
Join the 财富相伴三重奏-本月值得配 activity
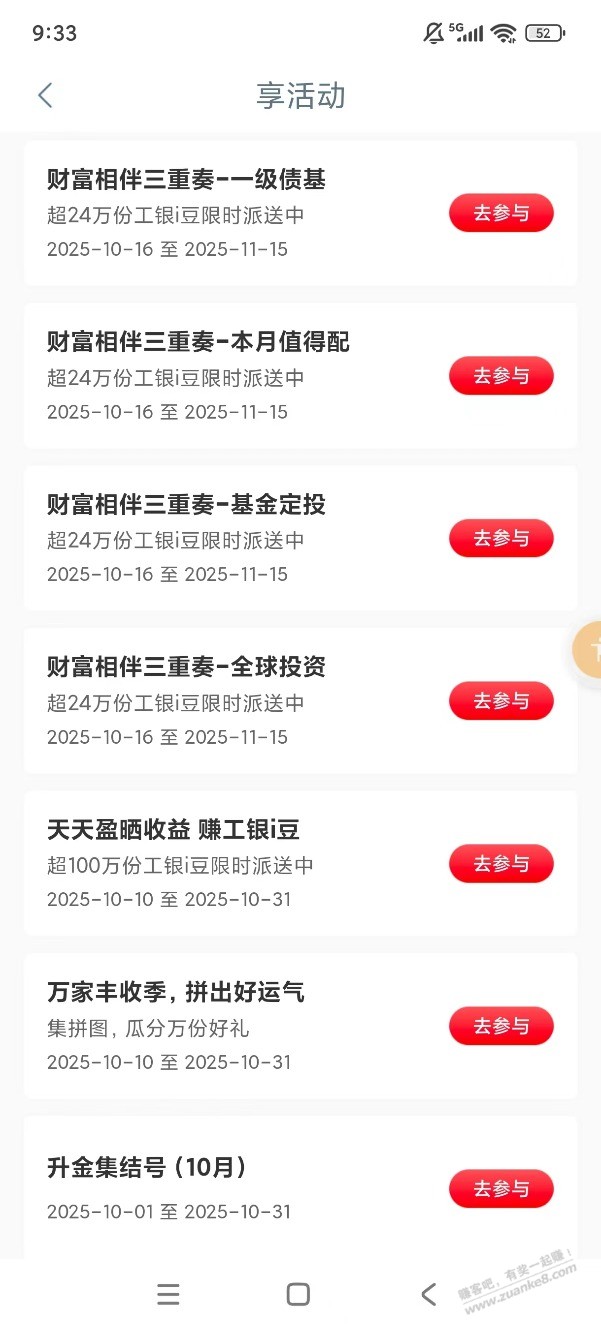pos(501,376)
